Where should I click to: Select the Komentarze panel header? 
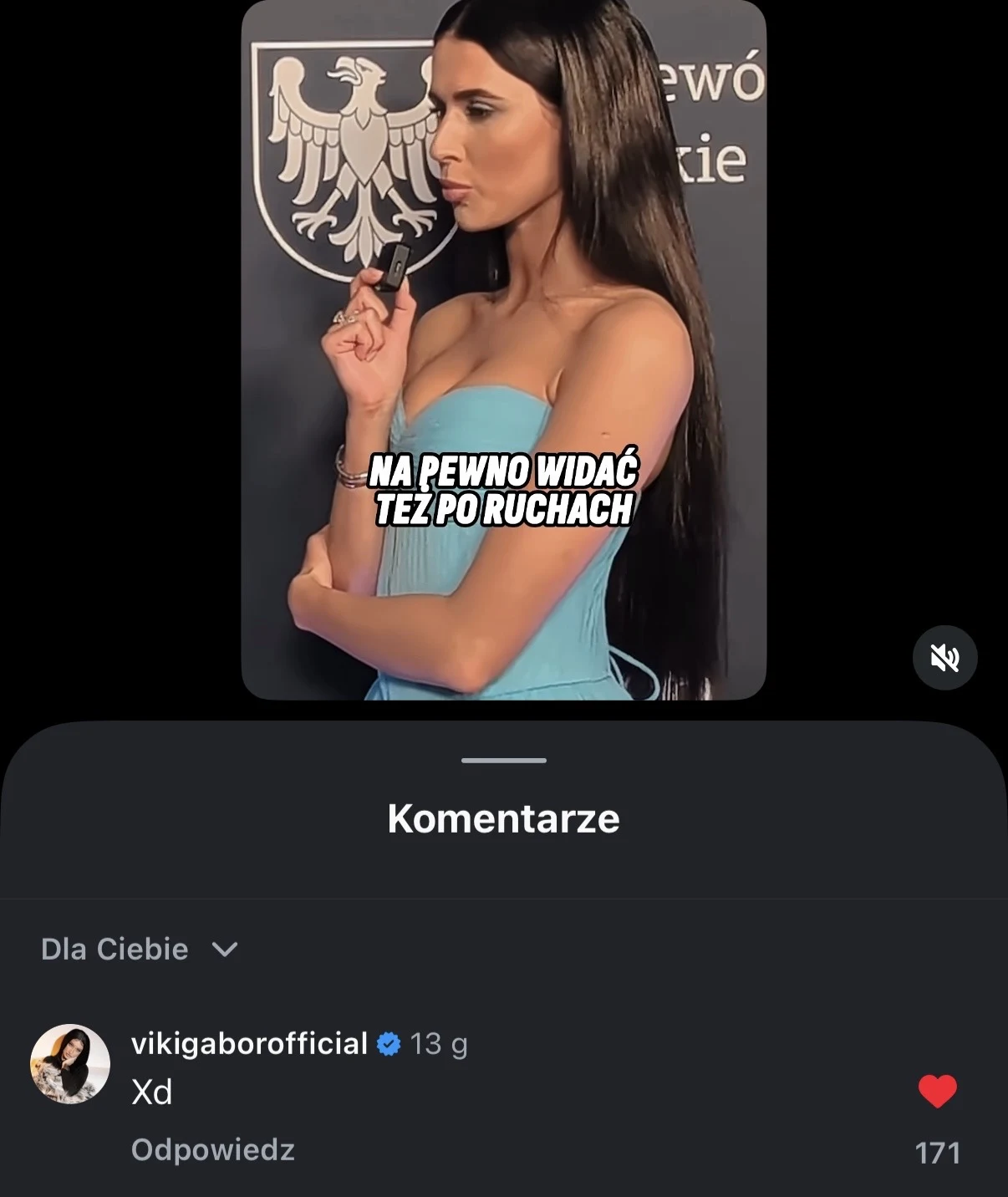(x=503, y=820)
